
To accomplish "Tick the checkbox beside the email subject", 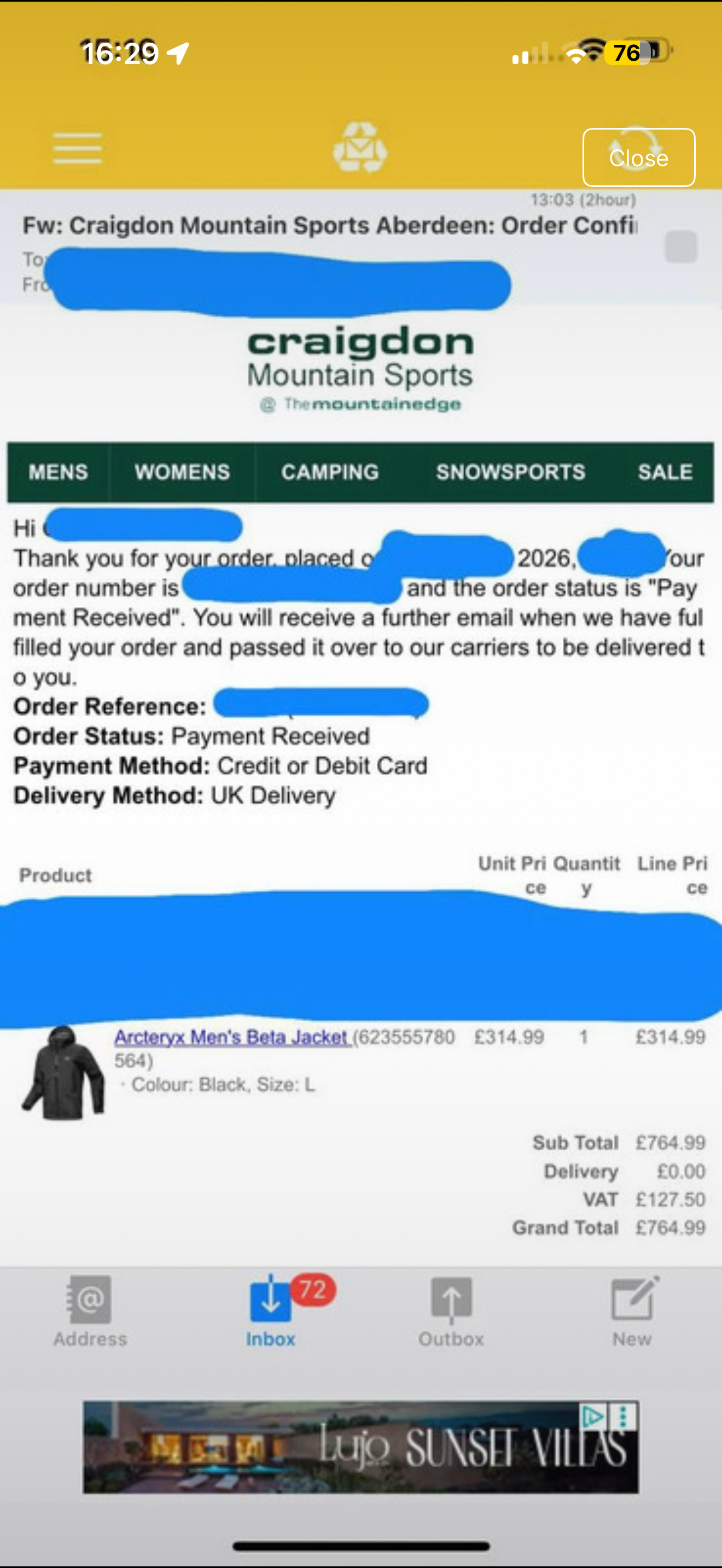I will (x=680, y=247).
